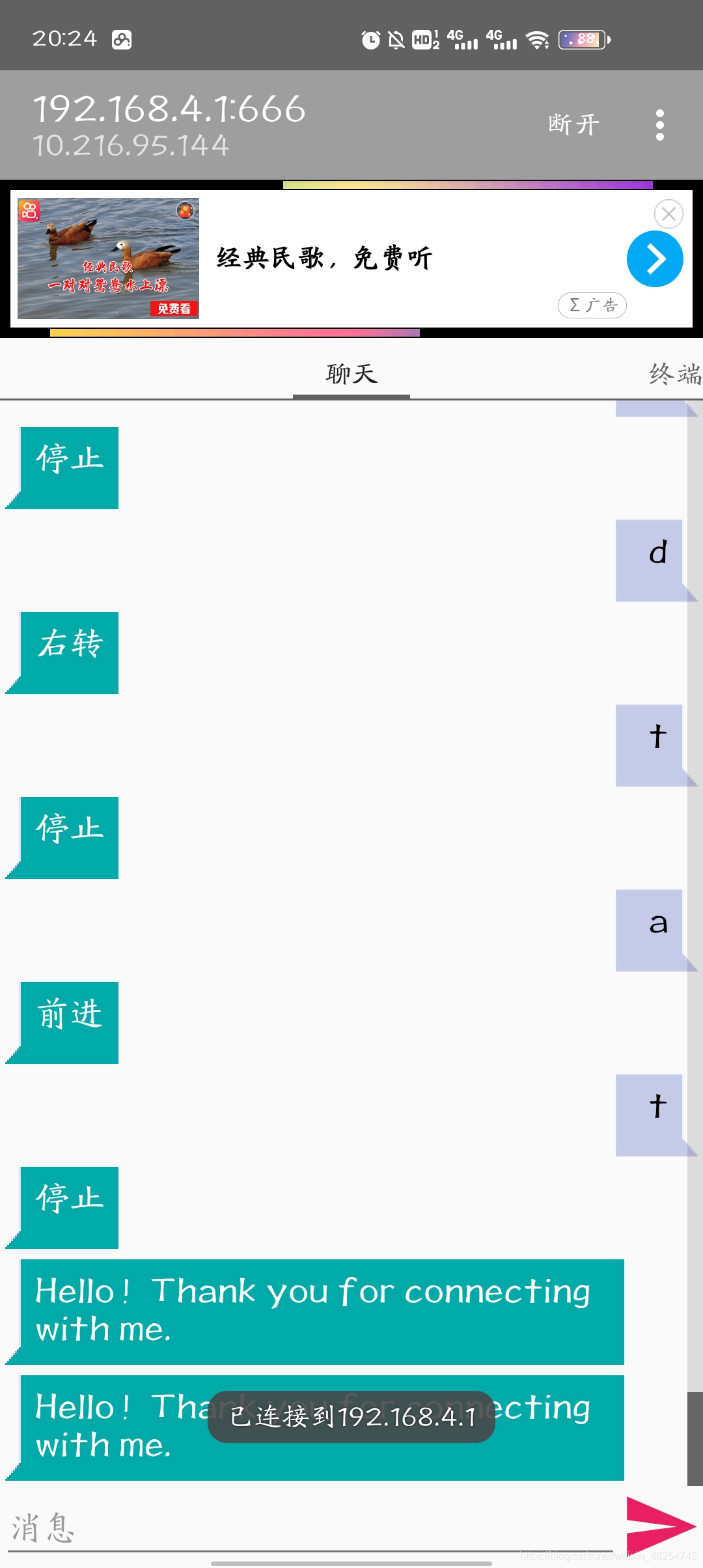This screenshot has width=703, height=1568.
Task: Select the 聊天 tab
Action: pos(351,373)
